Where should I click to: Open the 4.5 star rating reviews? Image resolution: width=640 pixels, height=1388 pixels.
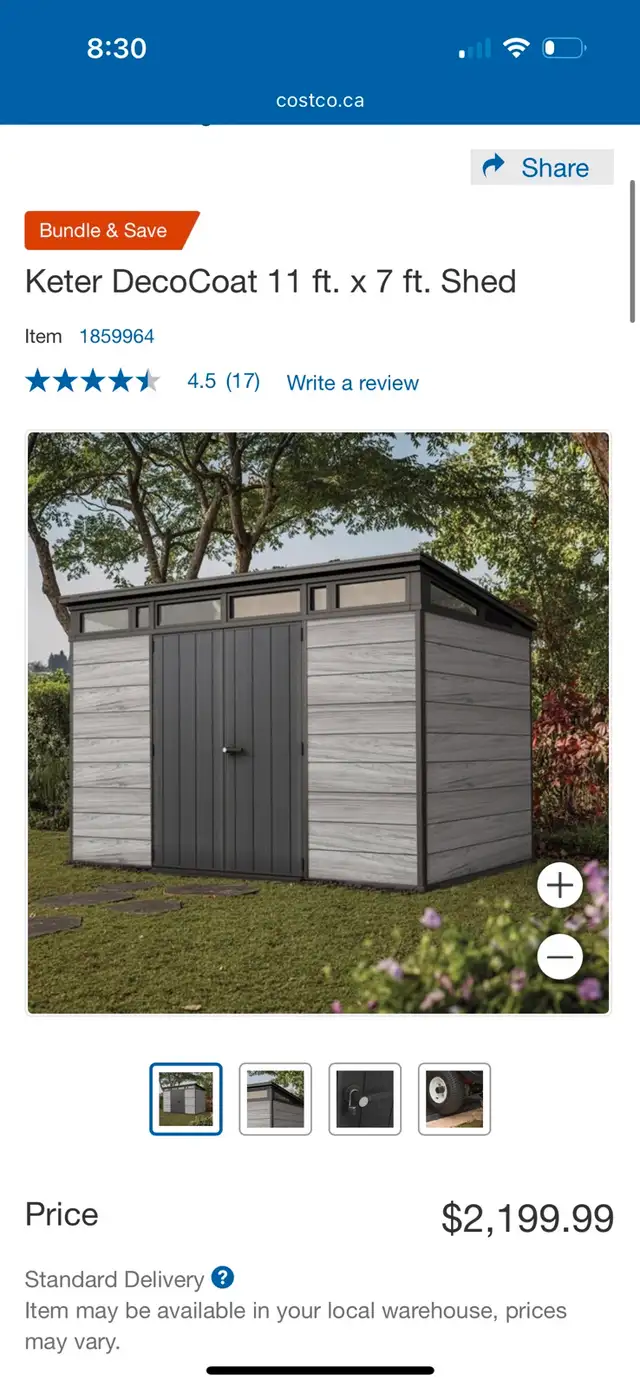pos(143,381)
